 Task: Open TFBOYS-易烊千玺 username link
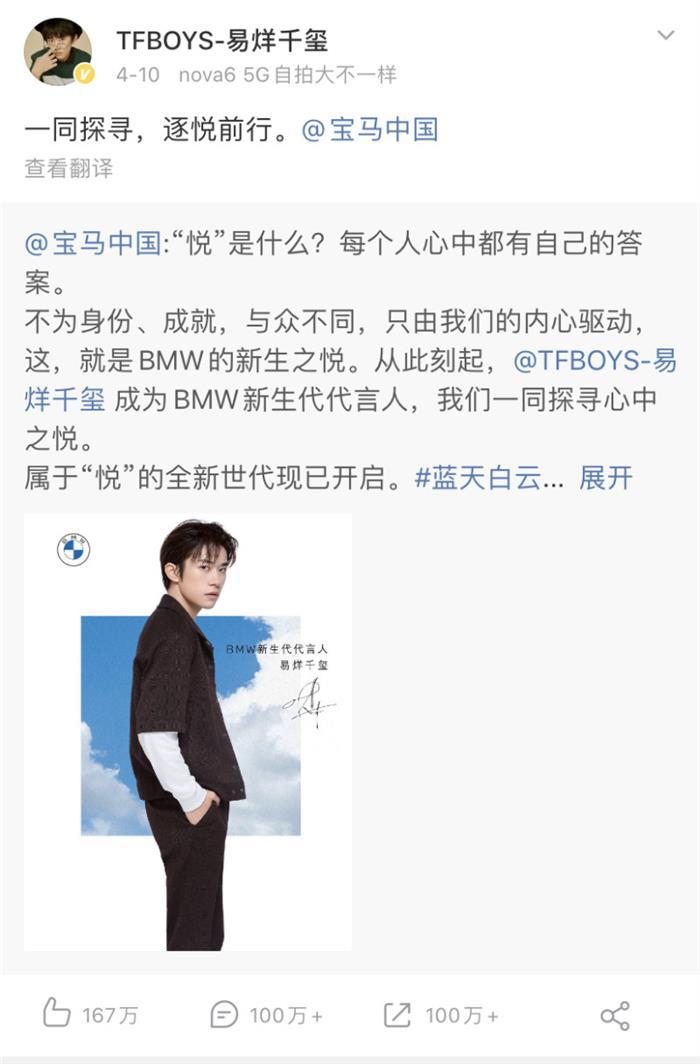click(222, 41)
